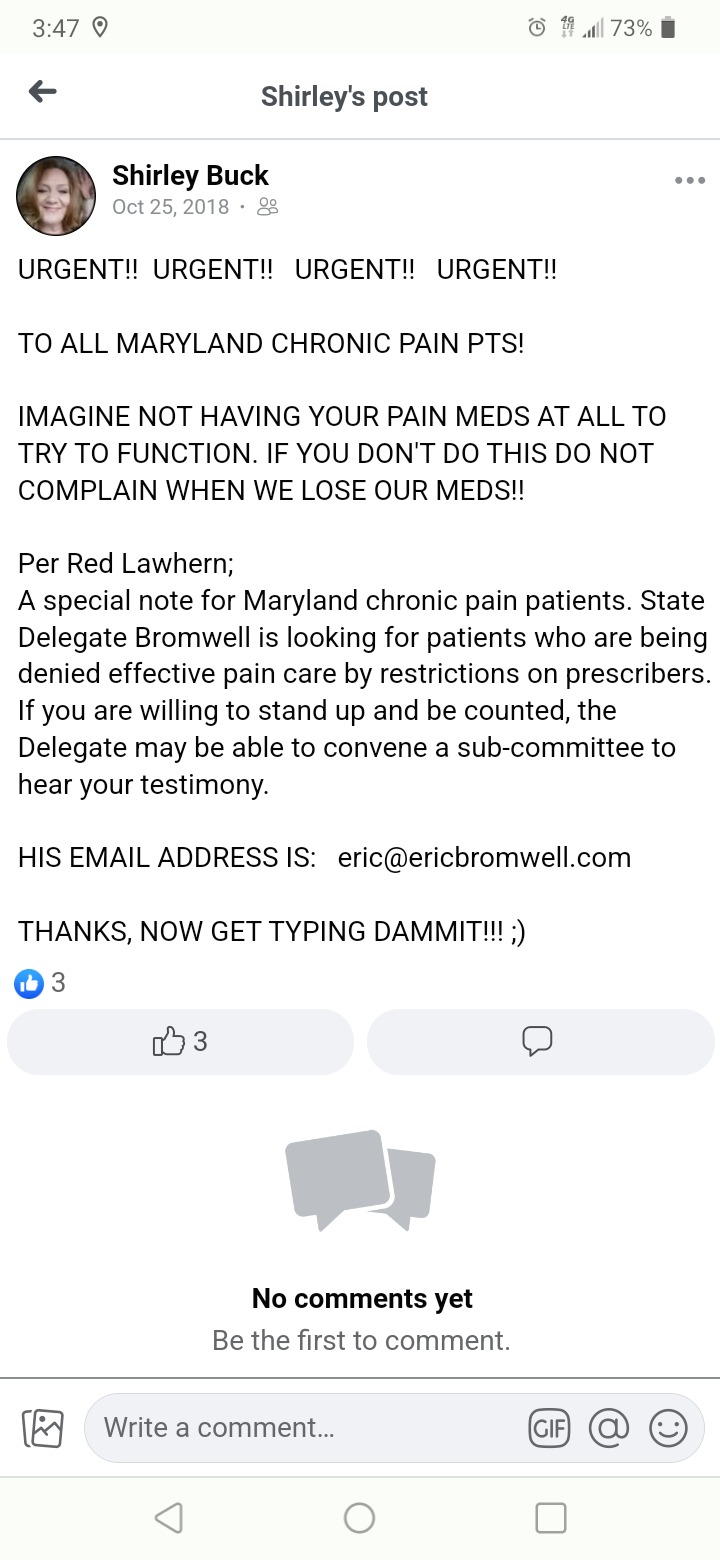View Shirley Buck's profile name link
Image resolution: width=720 pixels, height=1560 pixels.
pos(190,175)
